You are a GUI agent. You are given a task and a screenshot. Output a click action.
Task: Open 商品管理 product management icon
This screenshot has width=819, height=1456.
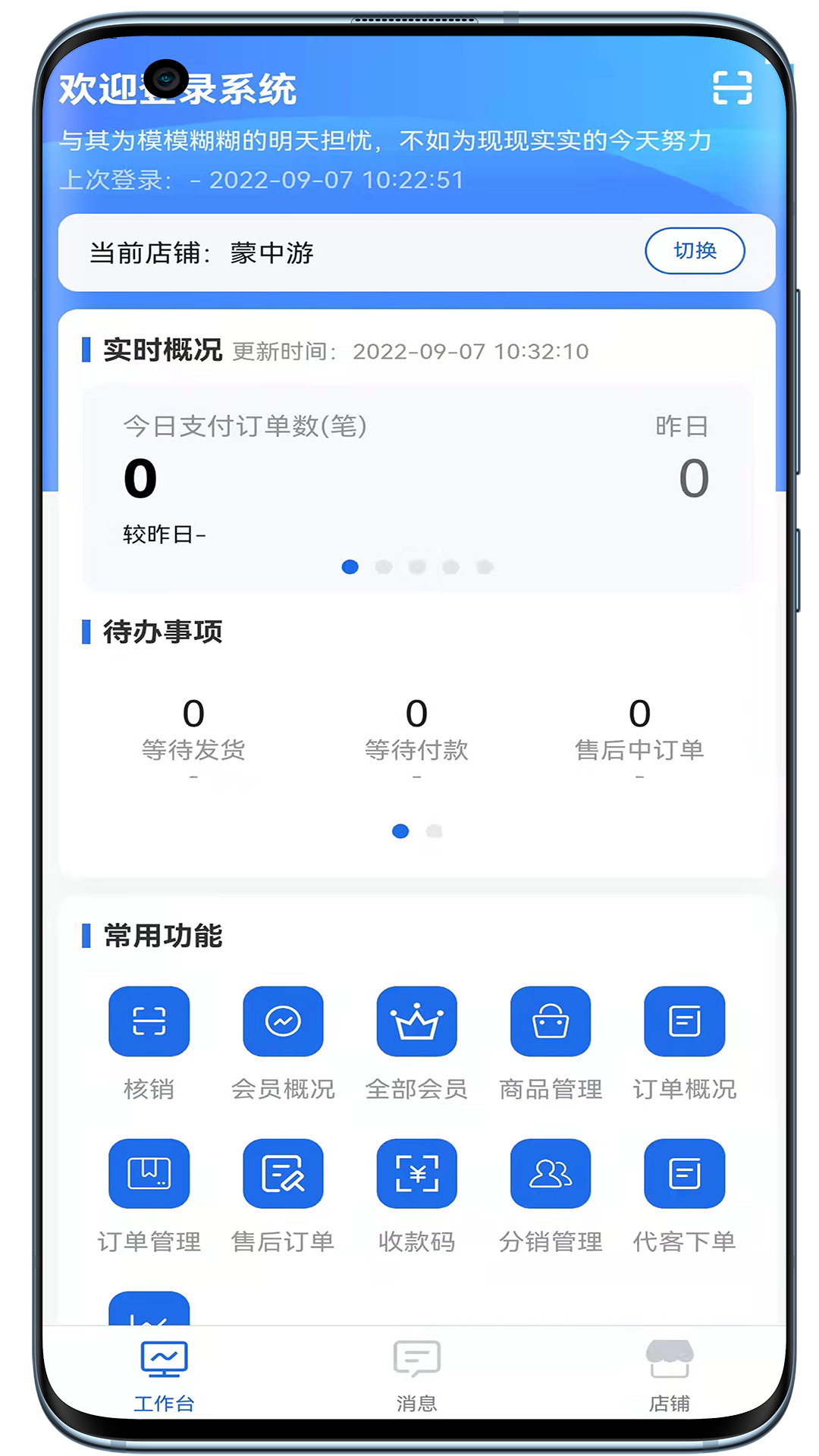coord(551,1021)
